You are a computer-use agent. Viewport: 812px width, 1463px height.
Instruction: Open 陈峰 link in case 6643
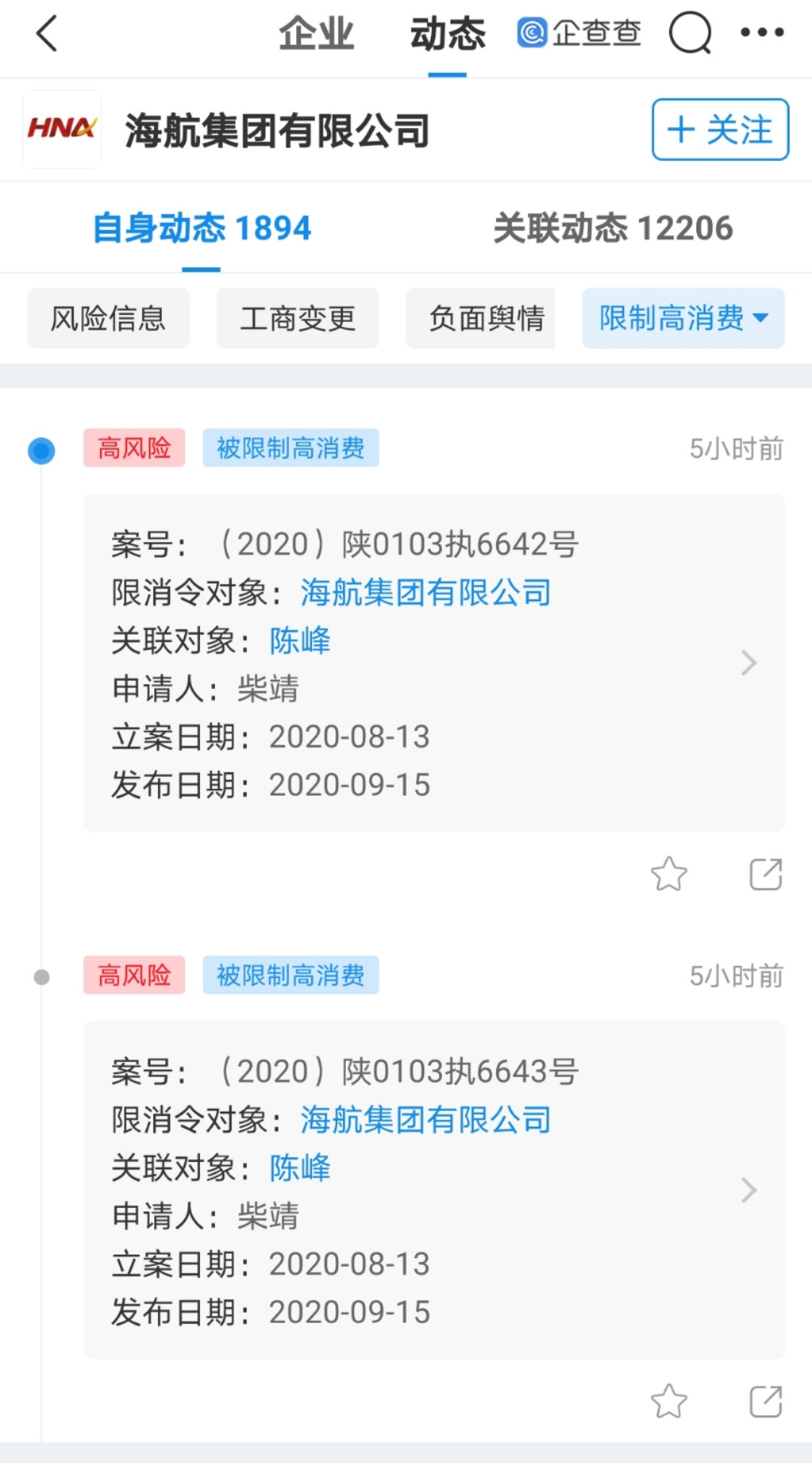coord(300,1168)
